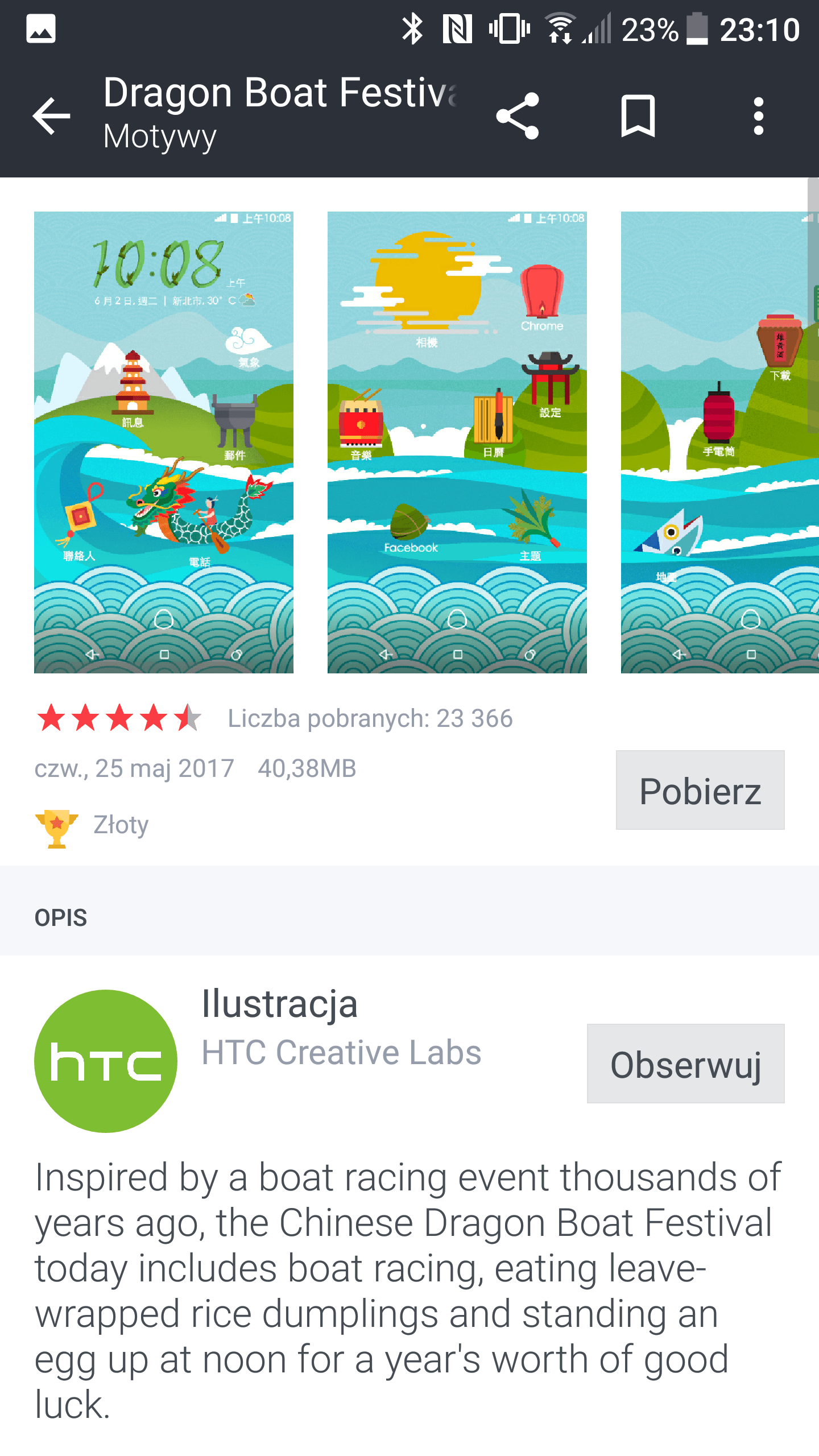Go back using the arrow icon

point(51,116)
